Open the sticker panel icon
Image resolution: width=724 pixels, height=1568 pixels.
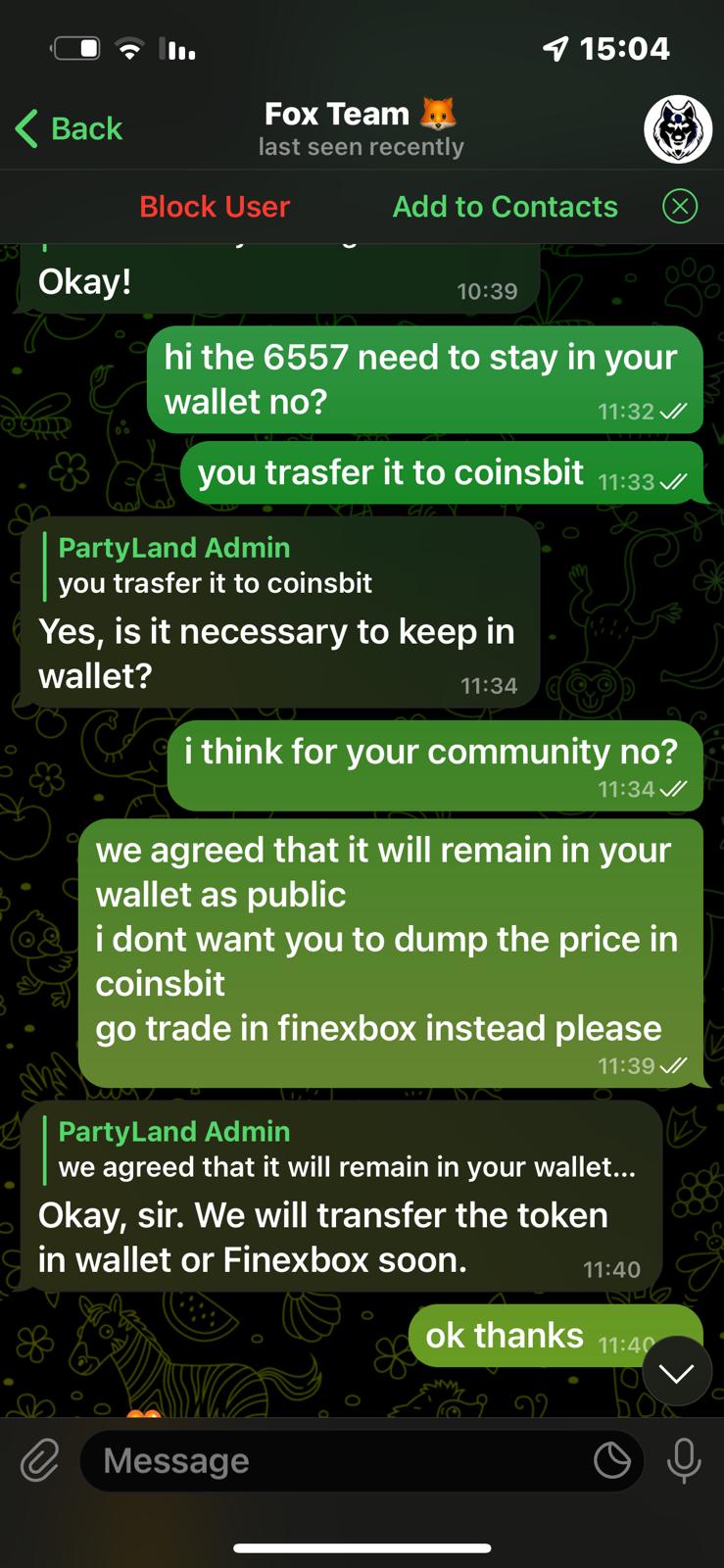click(x=612, y=1461)
